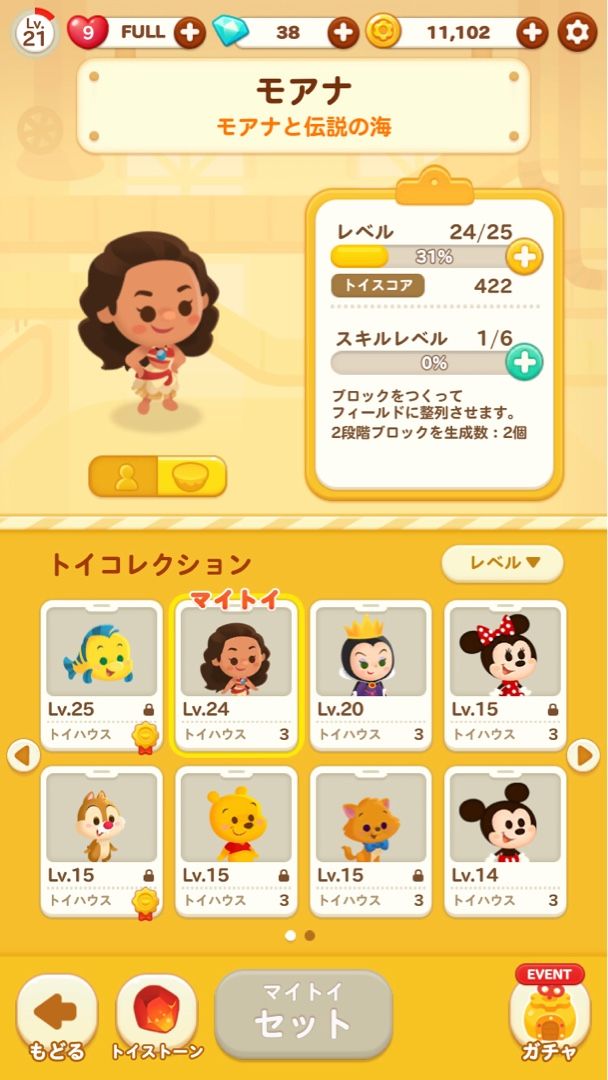Go back with もどる button
608x1080 pixels.
[x=57, y=1017]
